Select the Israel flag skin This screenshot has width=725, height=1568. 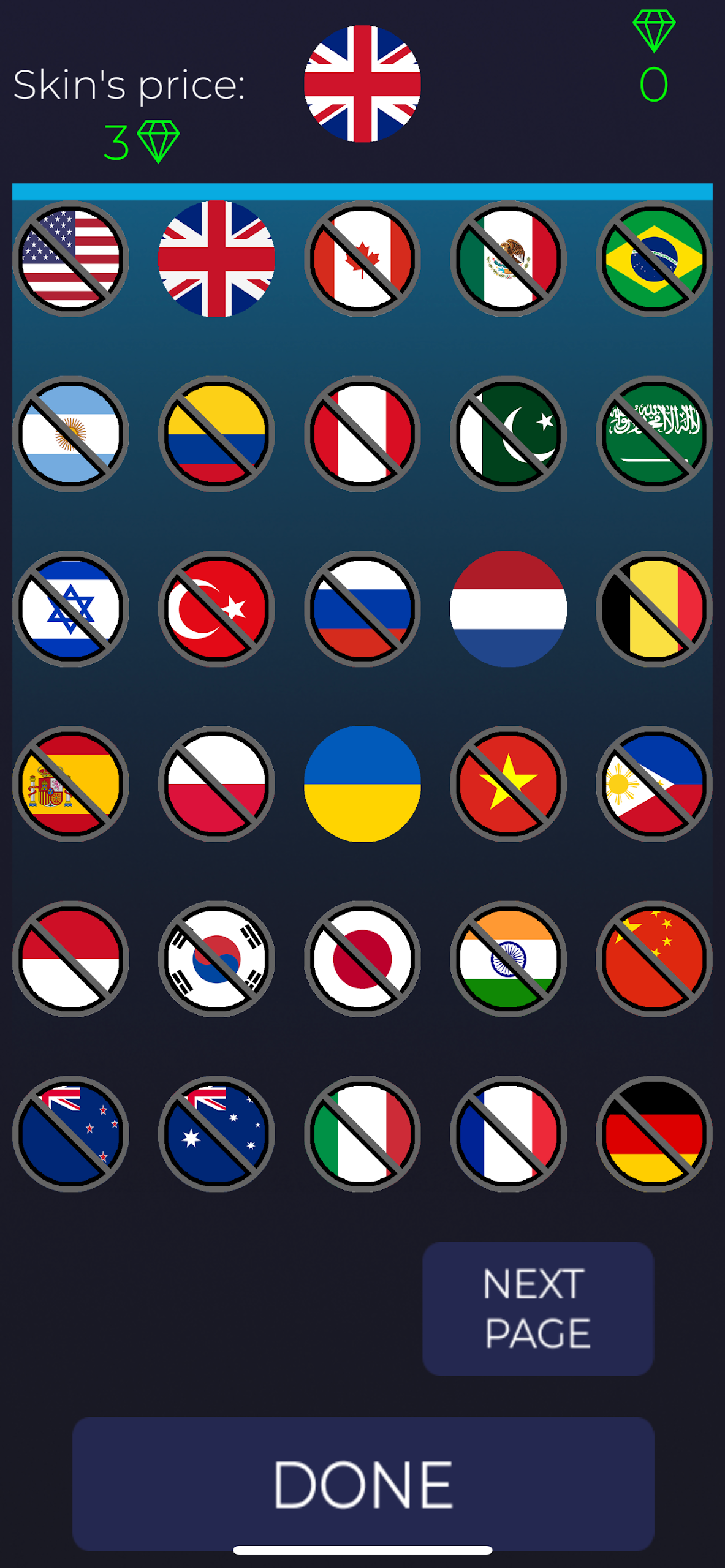click(x=70, y=609)
